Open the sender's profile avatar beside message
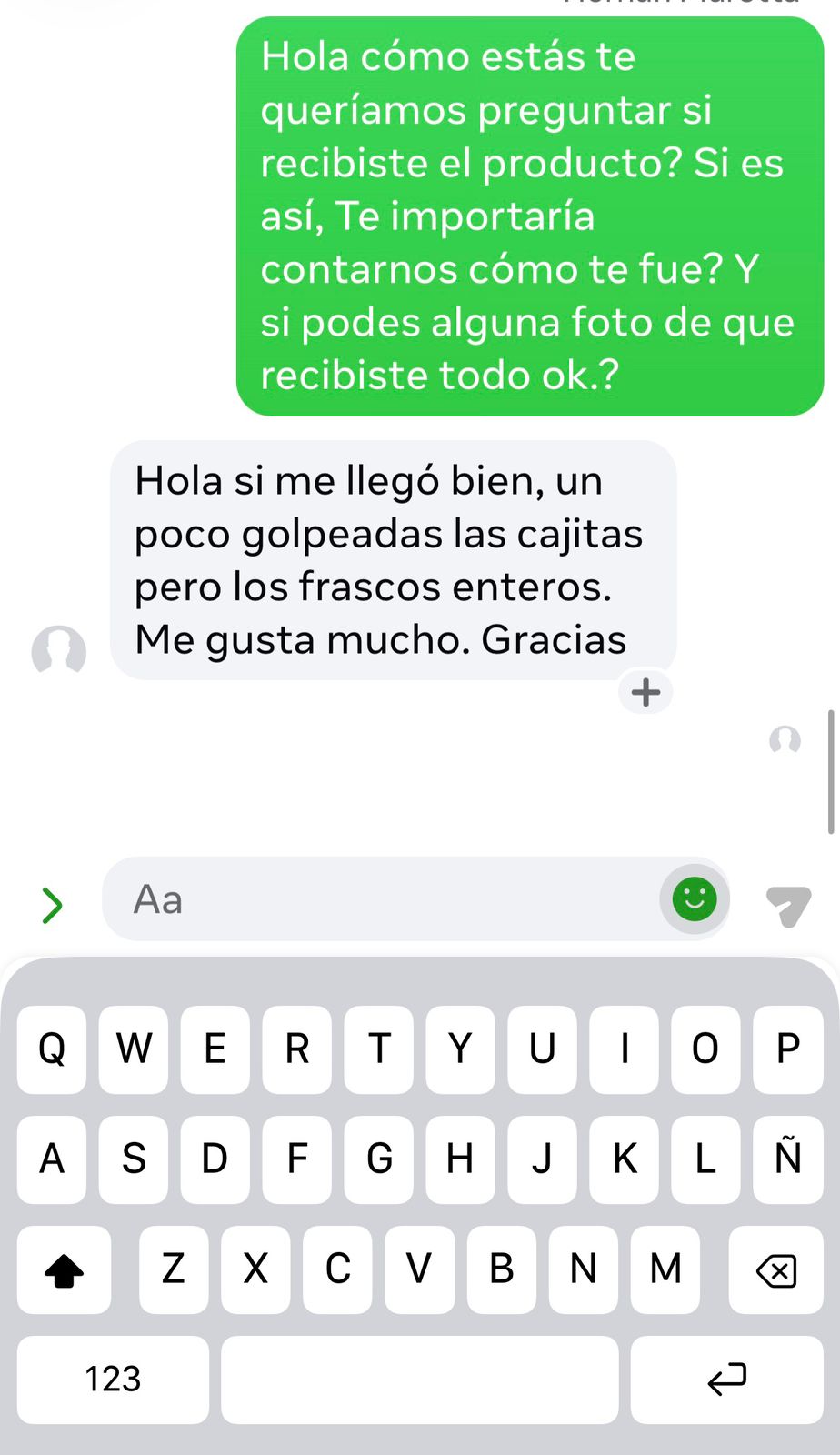 tap(59, 651)
